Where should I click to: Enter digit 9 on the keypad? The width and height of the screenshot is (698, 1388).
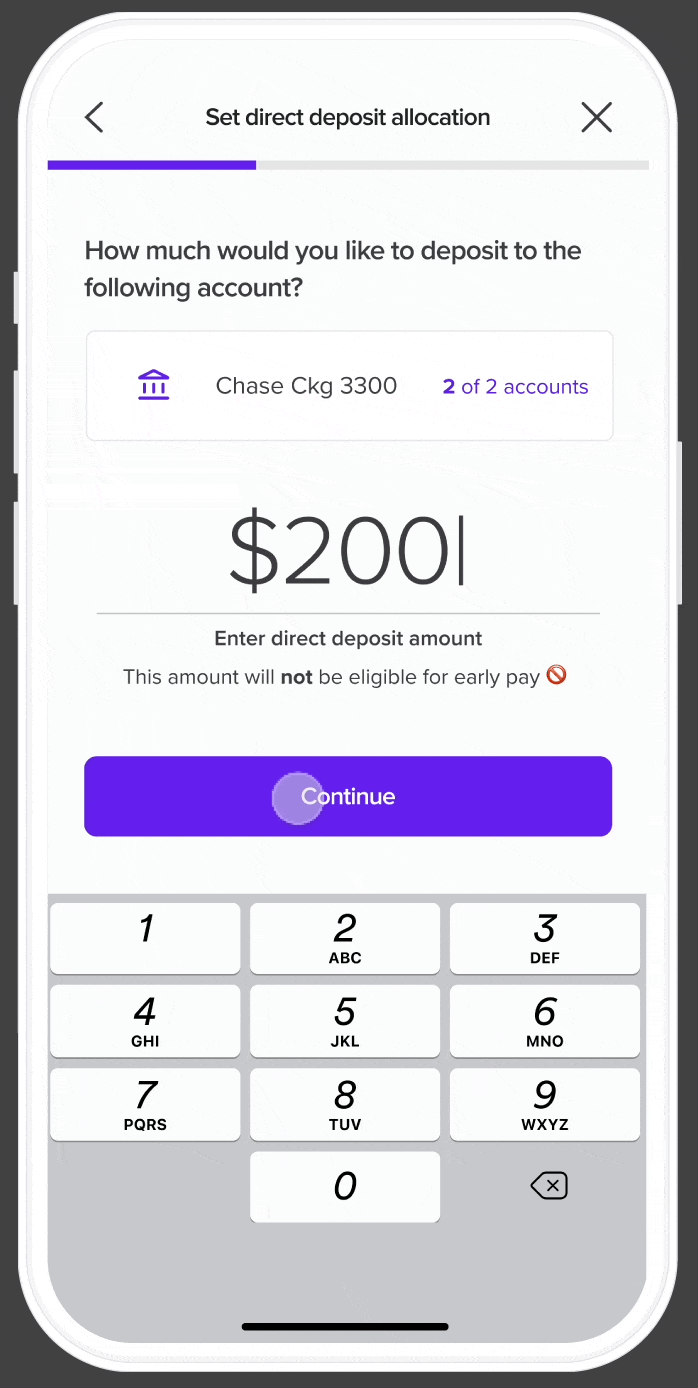(x=545, y=1104)
